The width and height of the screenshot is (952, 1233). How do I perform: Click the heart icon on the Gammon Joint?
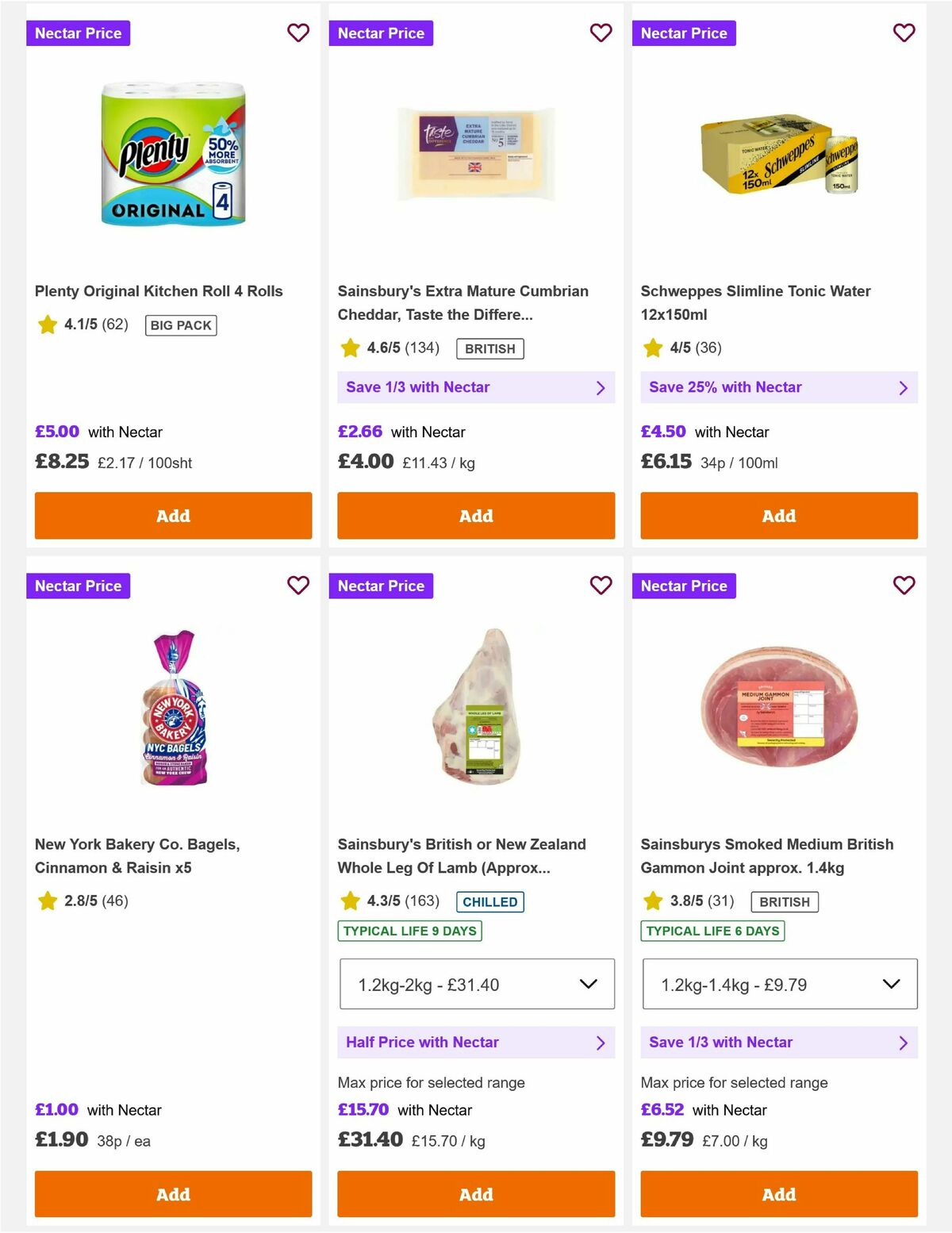(904, 586)
